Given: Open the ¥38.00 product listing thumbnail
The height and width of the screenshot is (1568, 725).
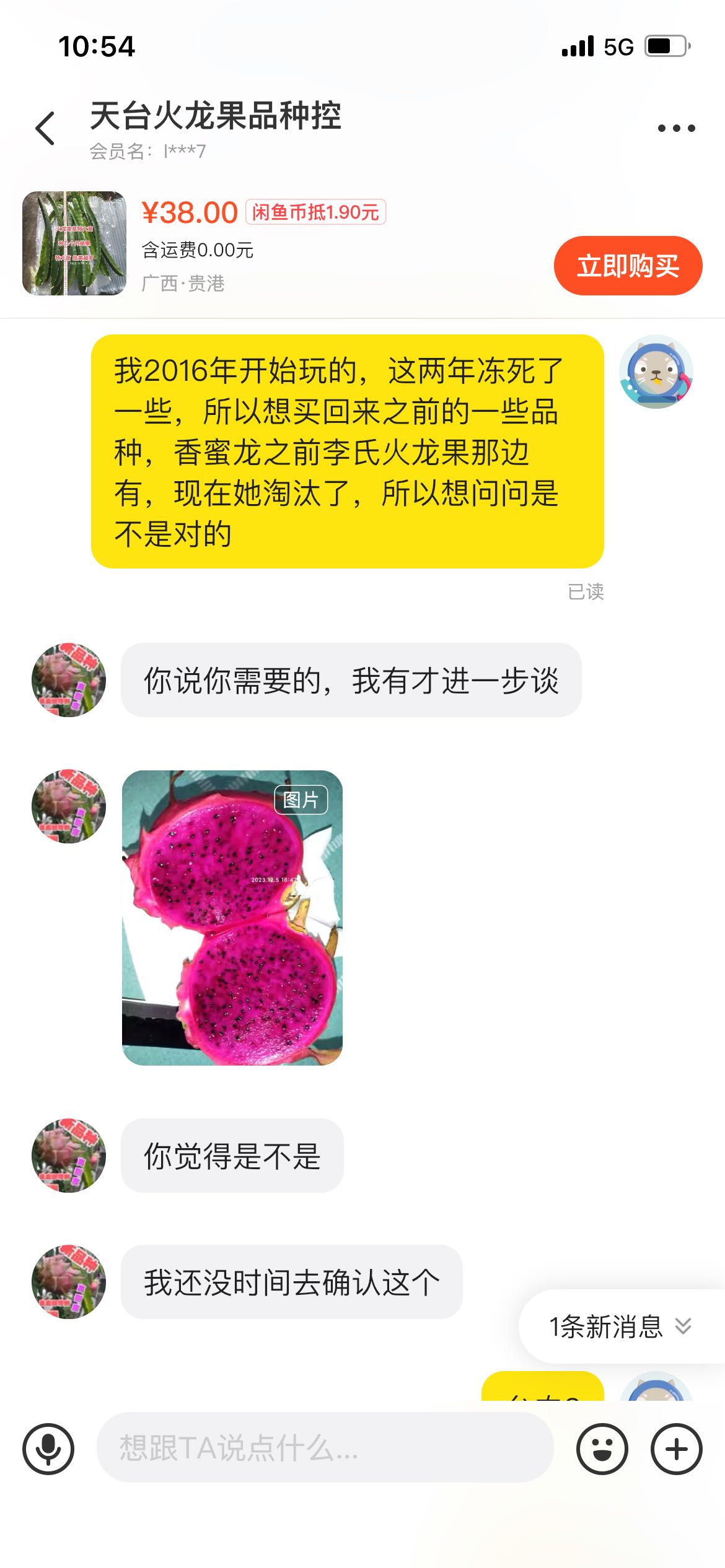Looking at the screenshot, I should pyautogui.click(x=74, y=243).
